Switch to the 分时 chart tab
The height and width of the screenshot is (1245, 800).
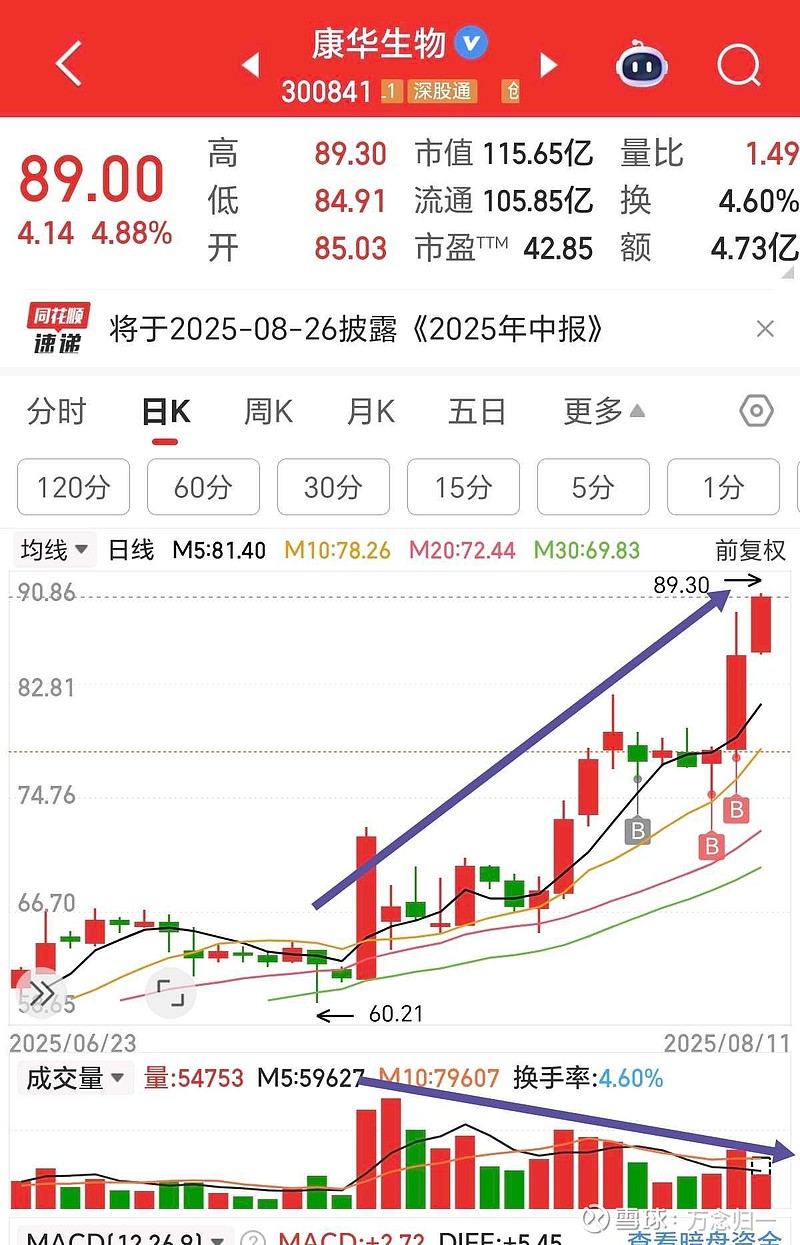(x=57, y=411)
